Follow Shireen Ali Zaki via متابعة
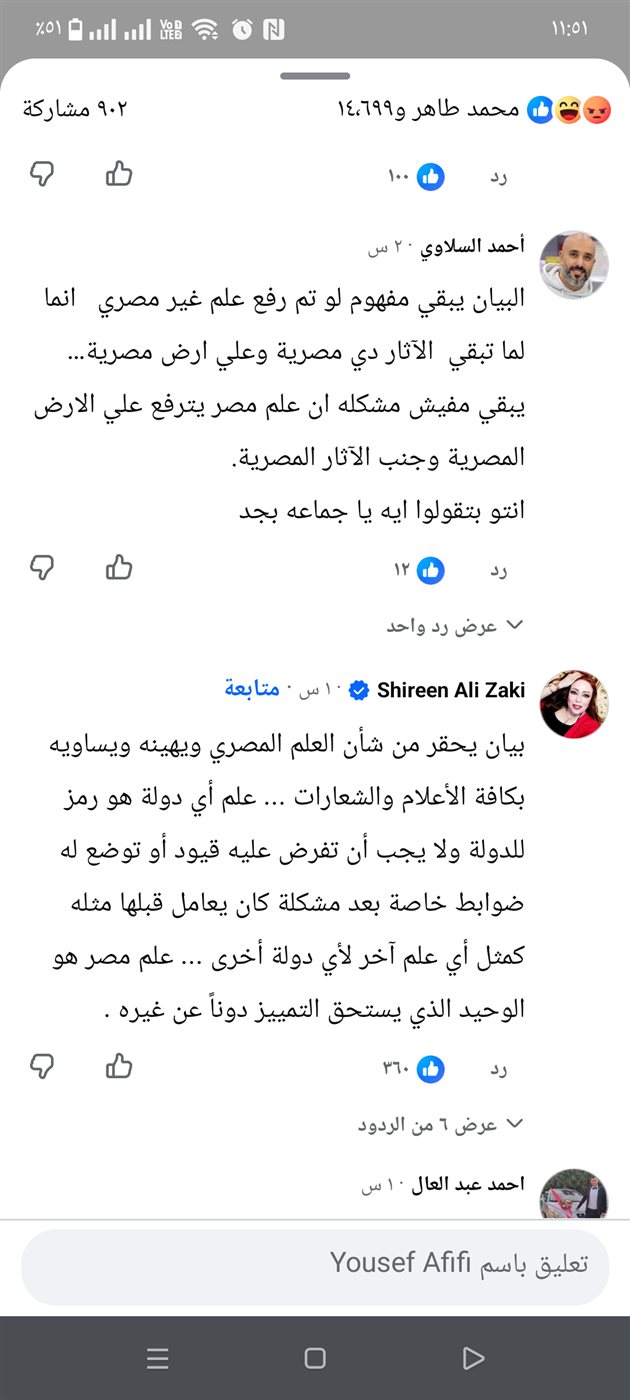Screen dimensions: 630x1400 pos(251,690)
